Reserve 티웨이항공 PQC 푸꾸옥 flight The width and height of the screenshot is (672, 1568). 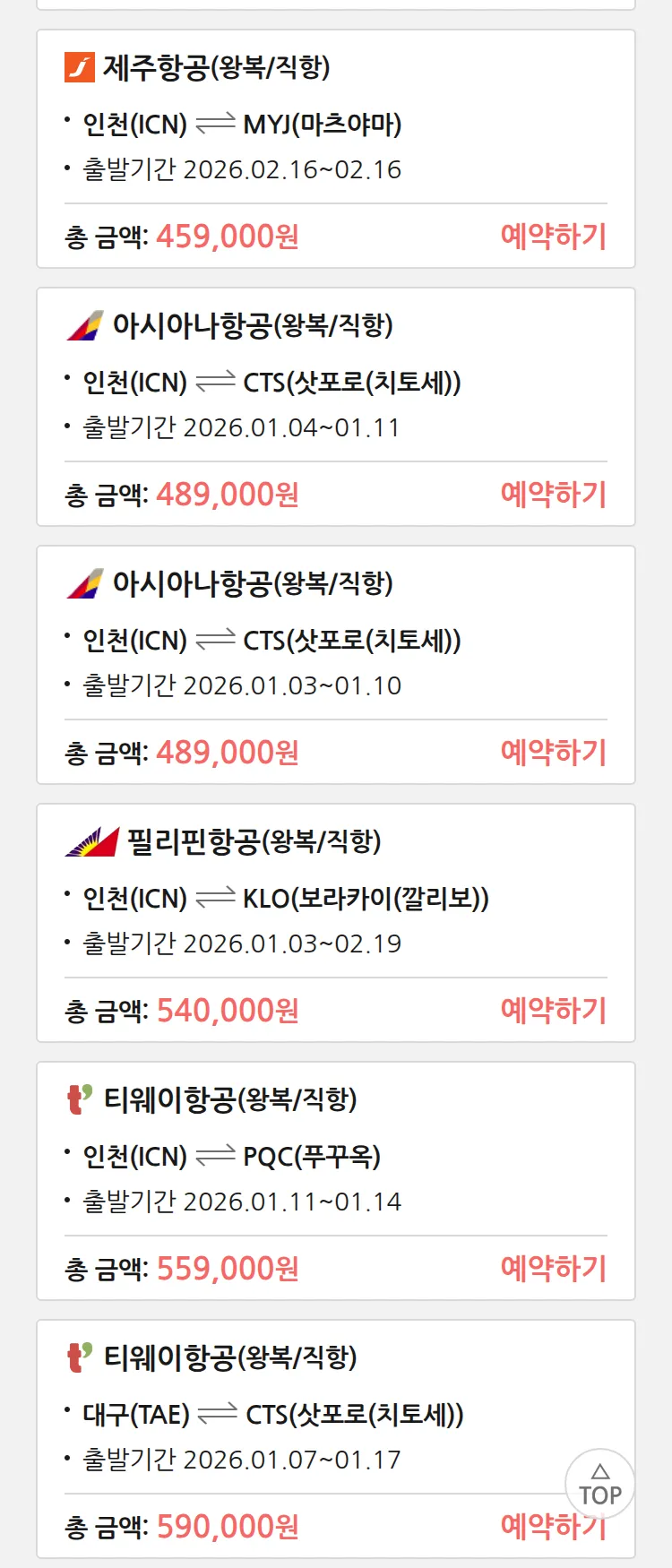[x=553, y=1269]
